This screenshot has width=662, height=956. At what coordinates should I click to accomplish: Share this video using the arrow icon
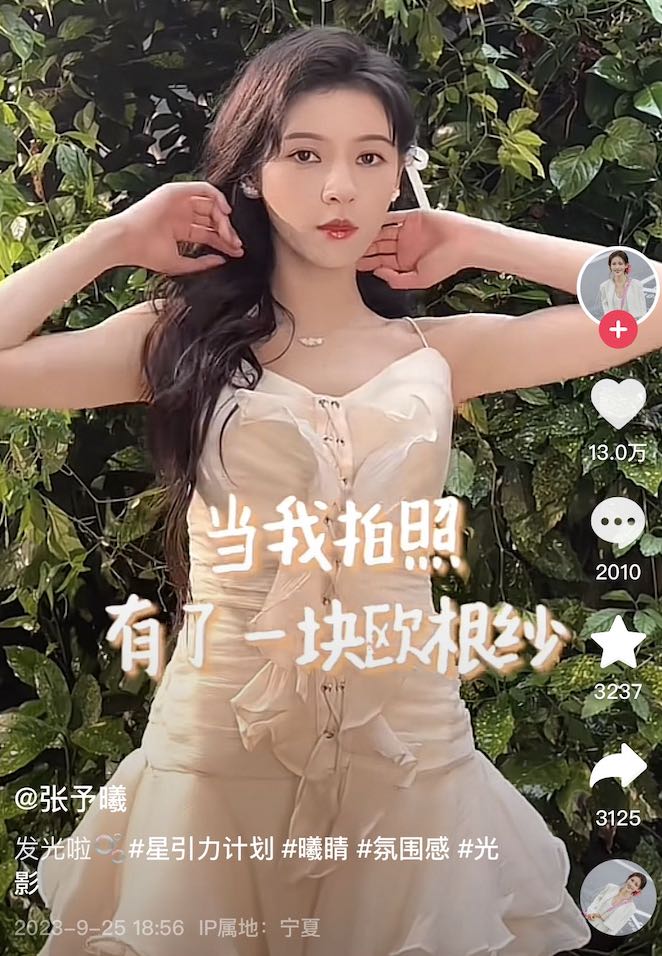click(618, 766)
